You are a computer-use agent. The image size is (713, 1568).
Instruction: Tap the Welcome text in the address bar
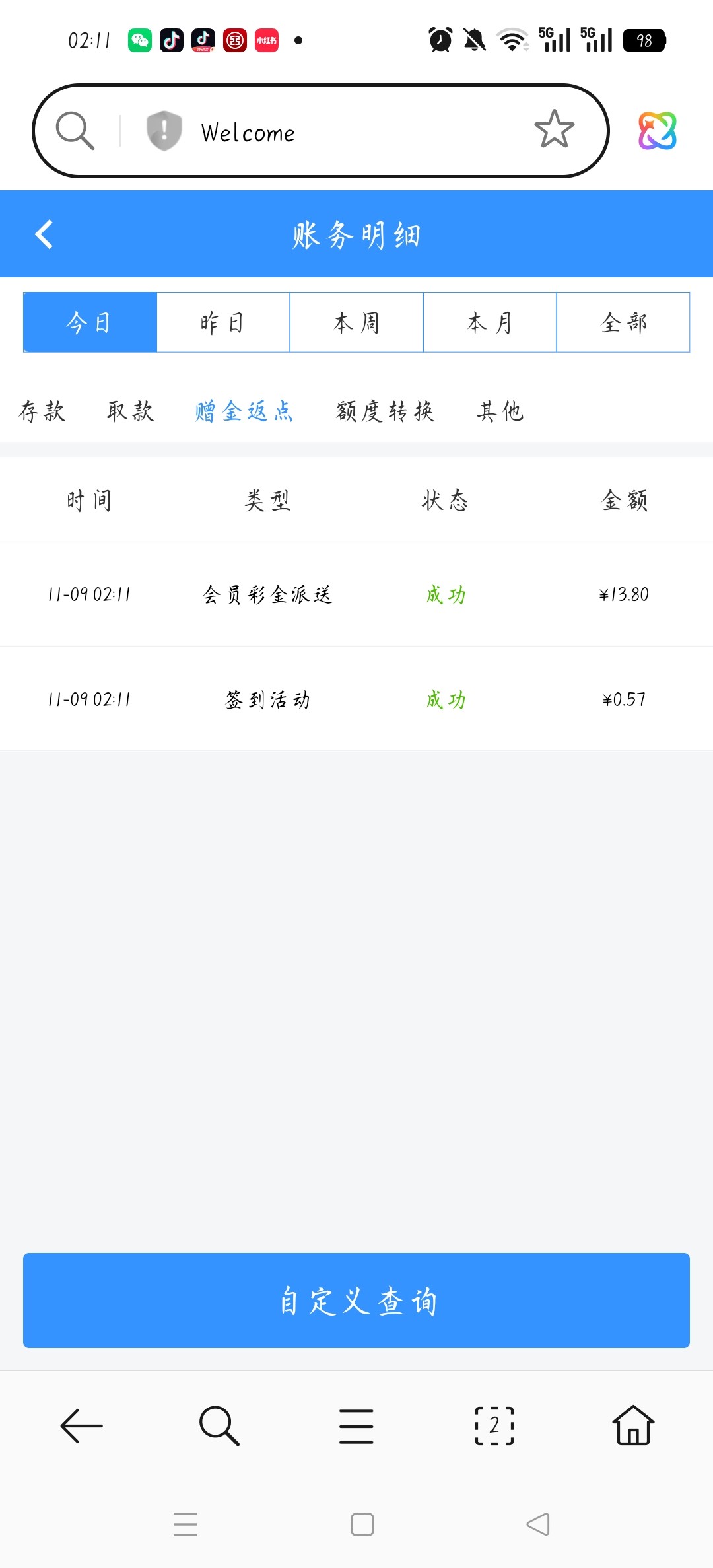click(248, 132)
